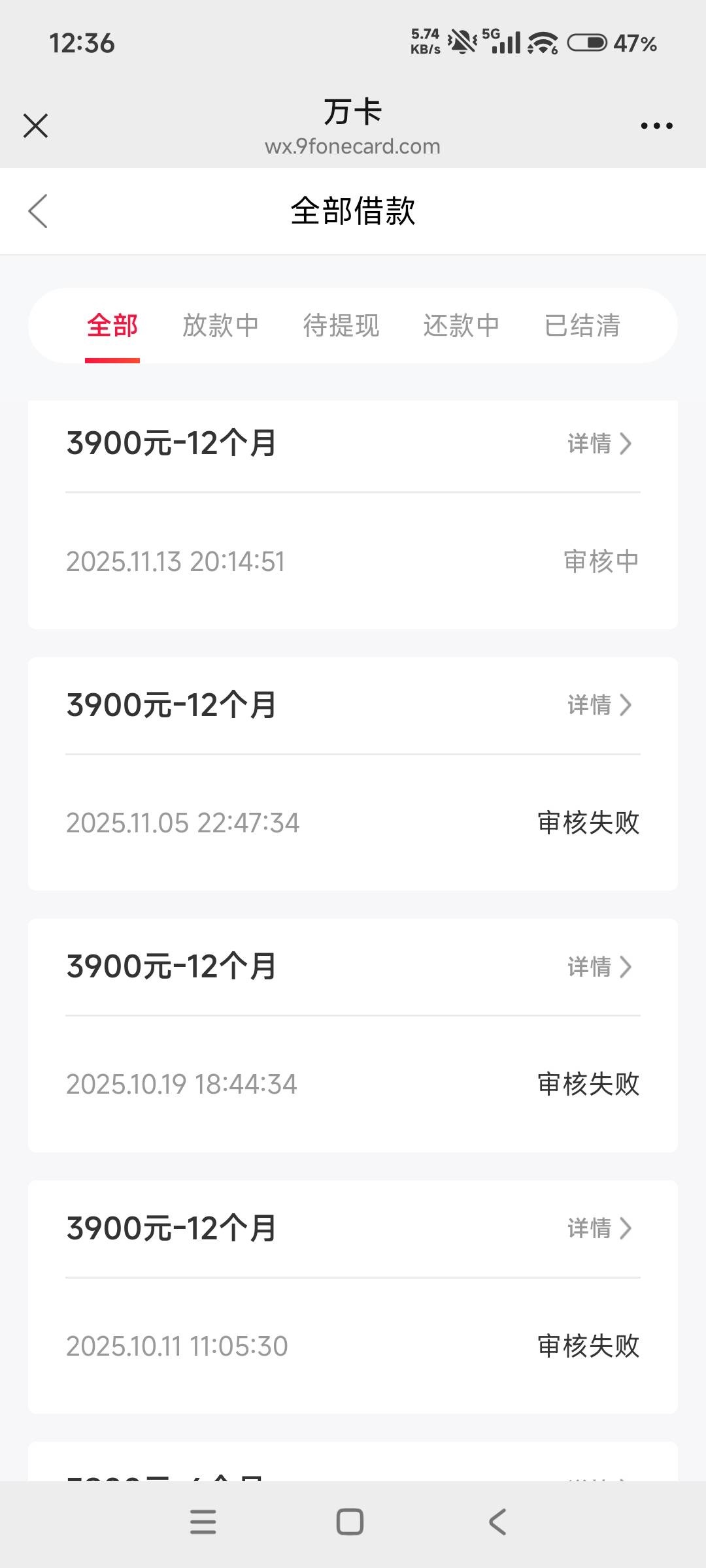706x1568 pixels.
Task: Open 详情 for the 审核中 loan dated 2025.11.13
Action: (x=599, y=444)
